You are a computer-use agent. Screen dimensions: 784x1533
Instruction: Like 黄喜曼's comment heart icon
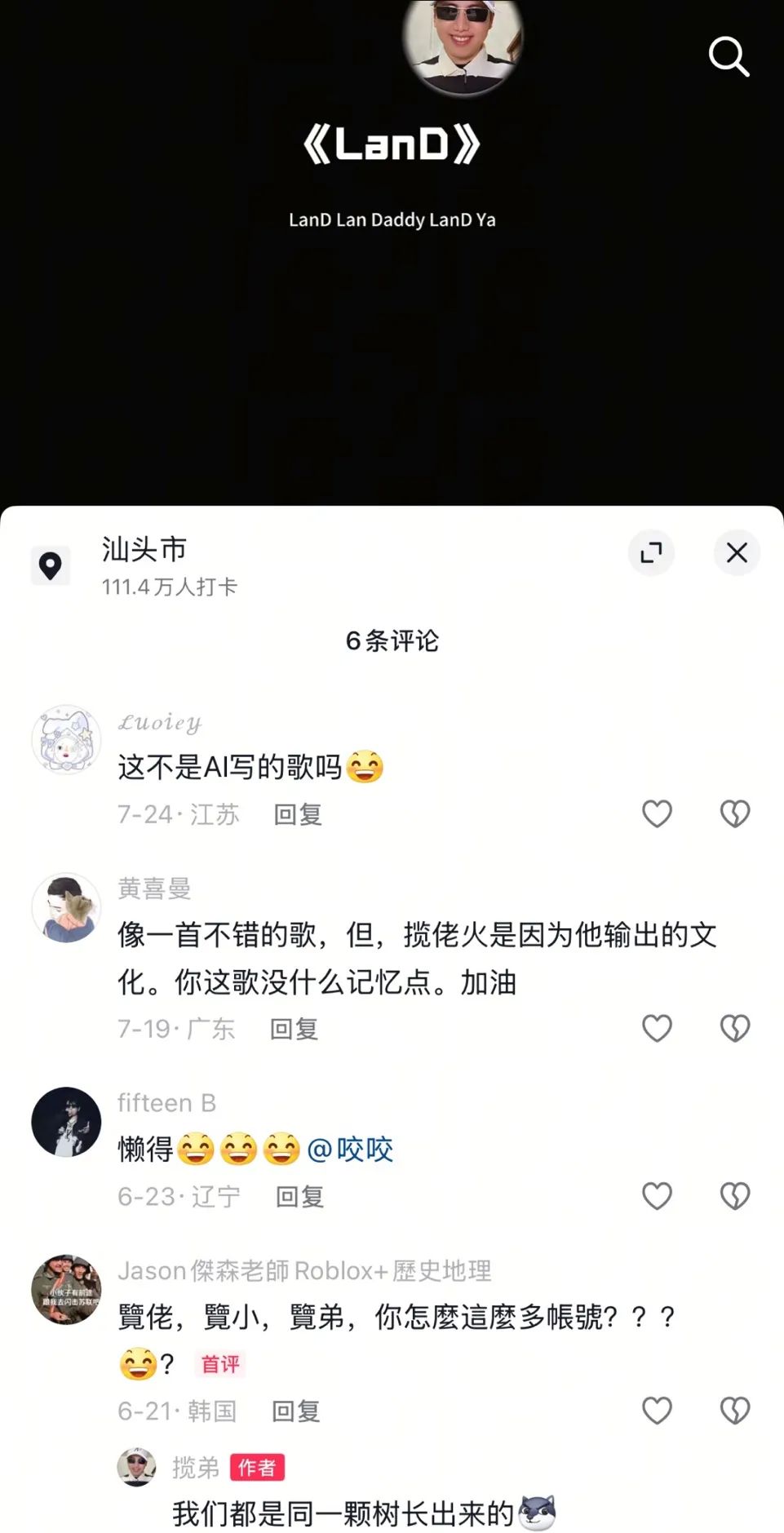(x=657, y=1029)
